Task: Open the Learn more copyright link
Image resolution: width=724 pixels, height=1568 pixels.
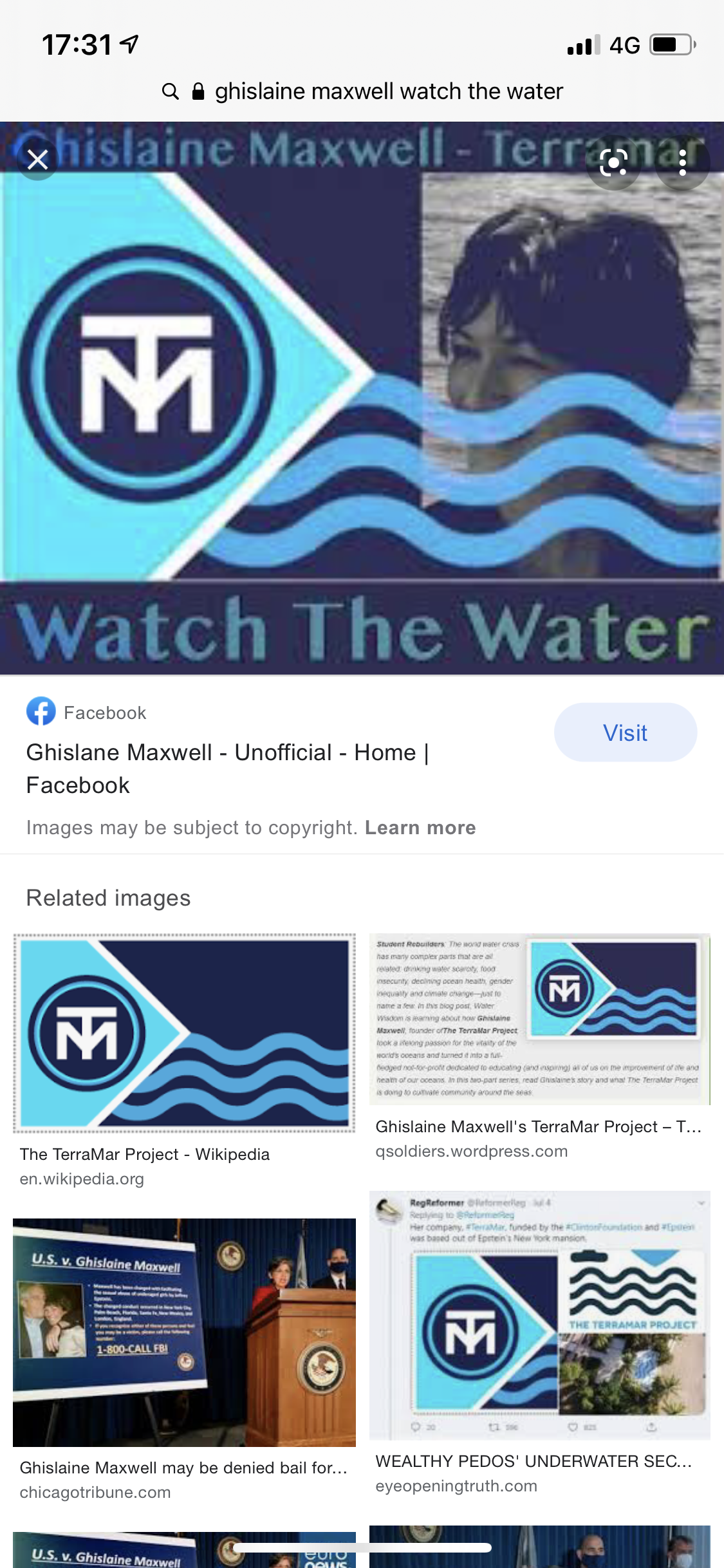Action: click(x=420, y=827)
